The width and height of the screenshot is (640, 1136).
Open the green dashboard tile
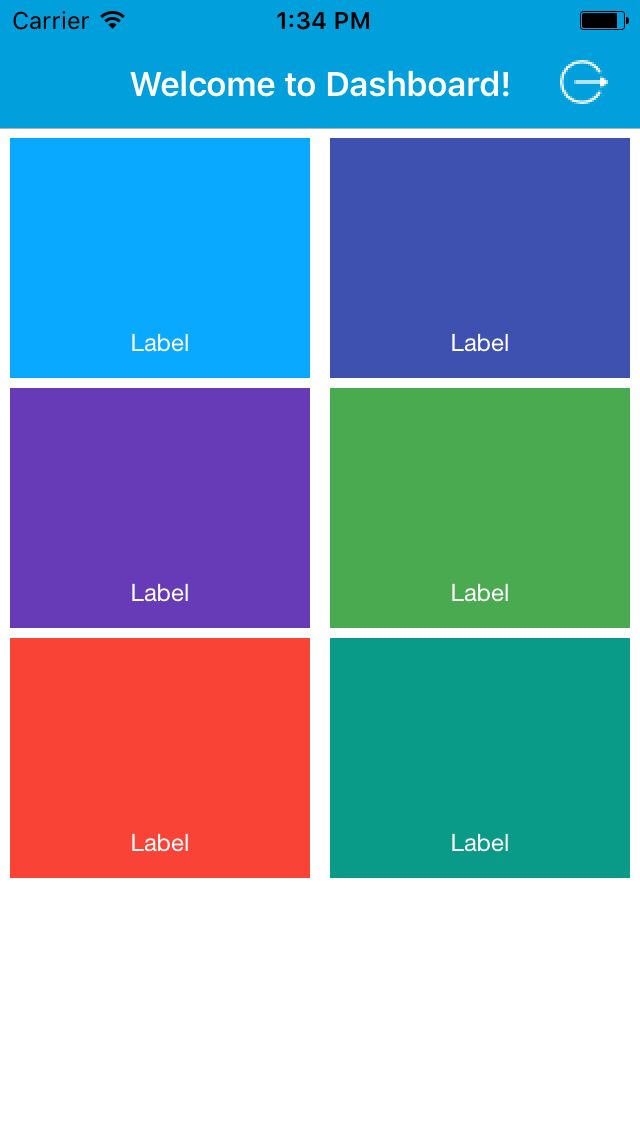pyautogui.click(x=480, y=508)
